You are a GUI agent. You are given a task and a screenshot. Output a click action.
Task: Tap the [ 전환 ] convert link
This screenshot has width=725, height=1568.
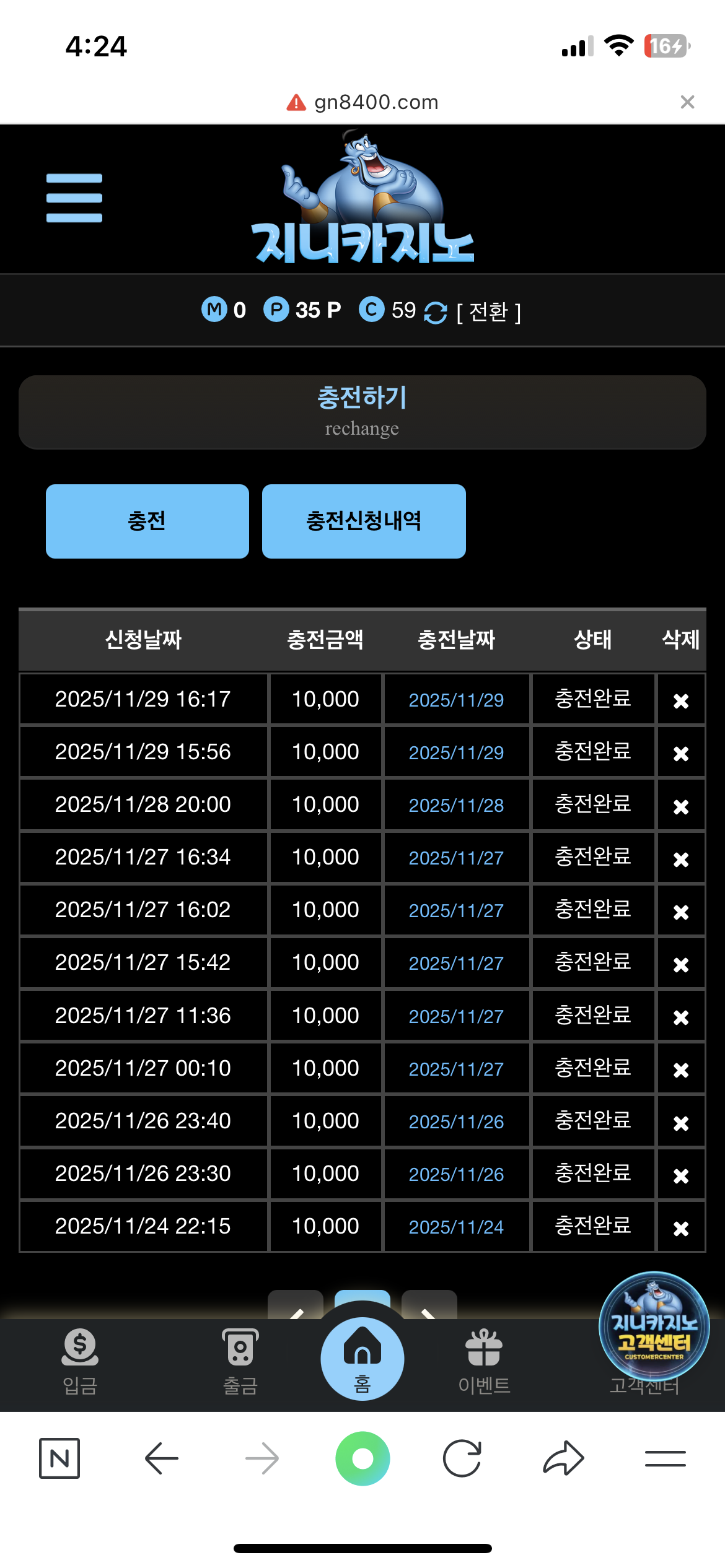(489, 312)
